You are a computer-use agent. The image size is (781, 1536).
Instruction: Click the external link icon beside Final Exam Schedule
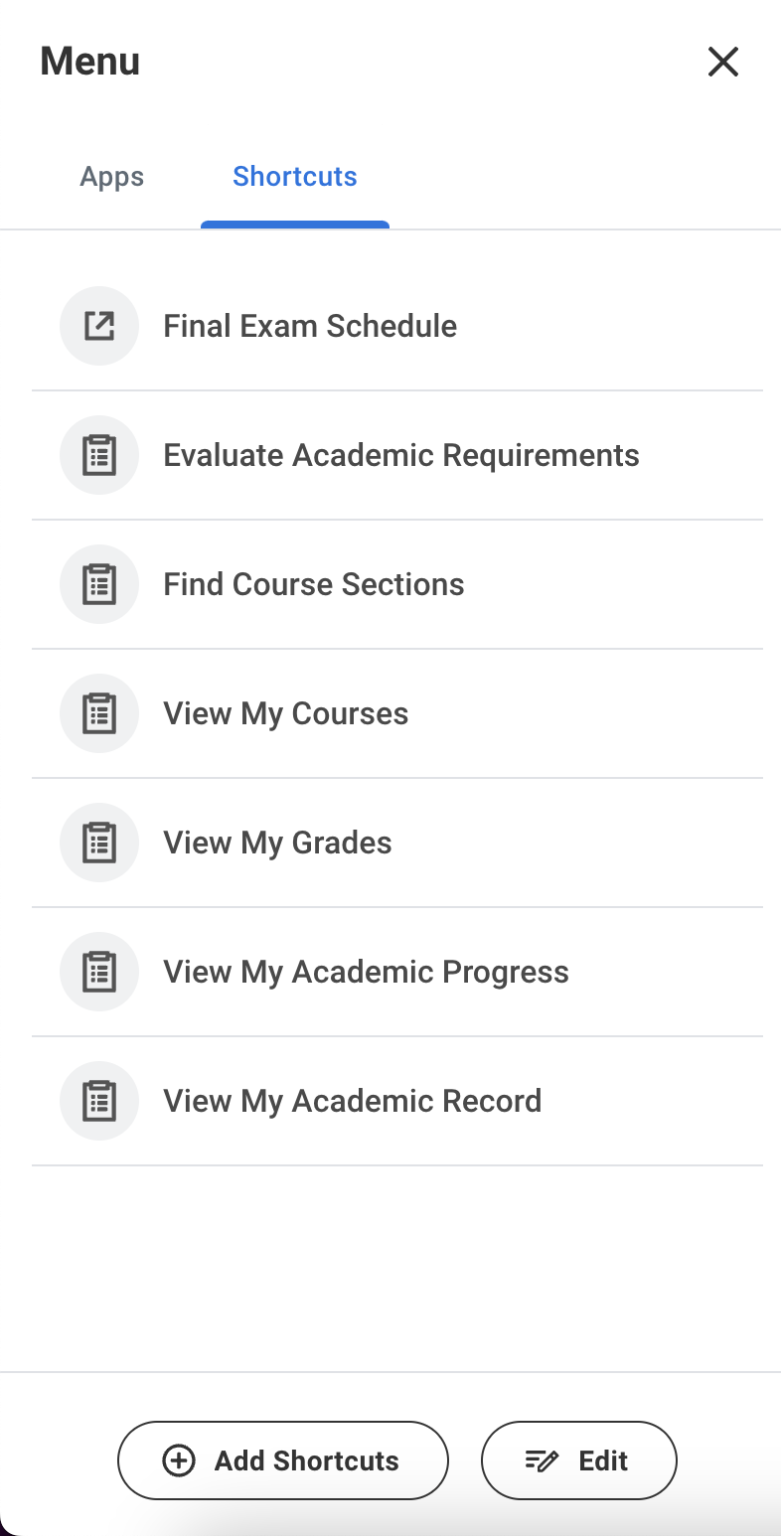click(99, 325)
